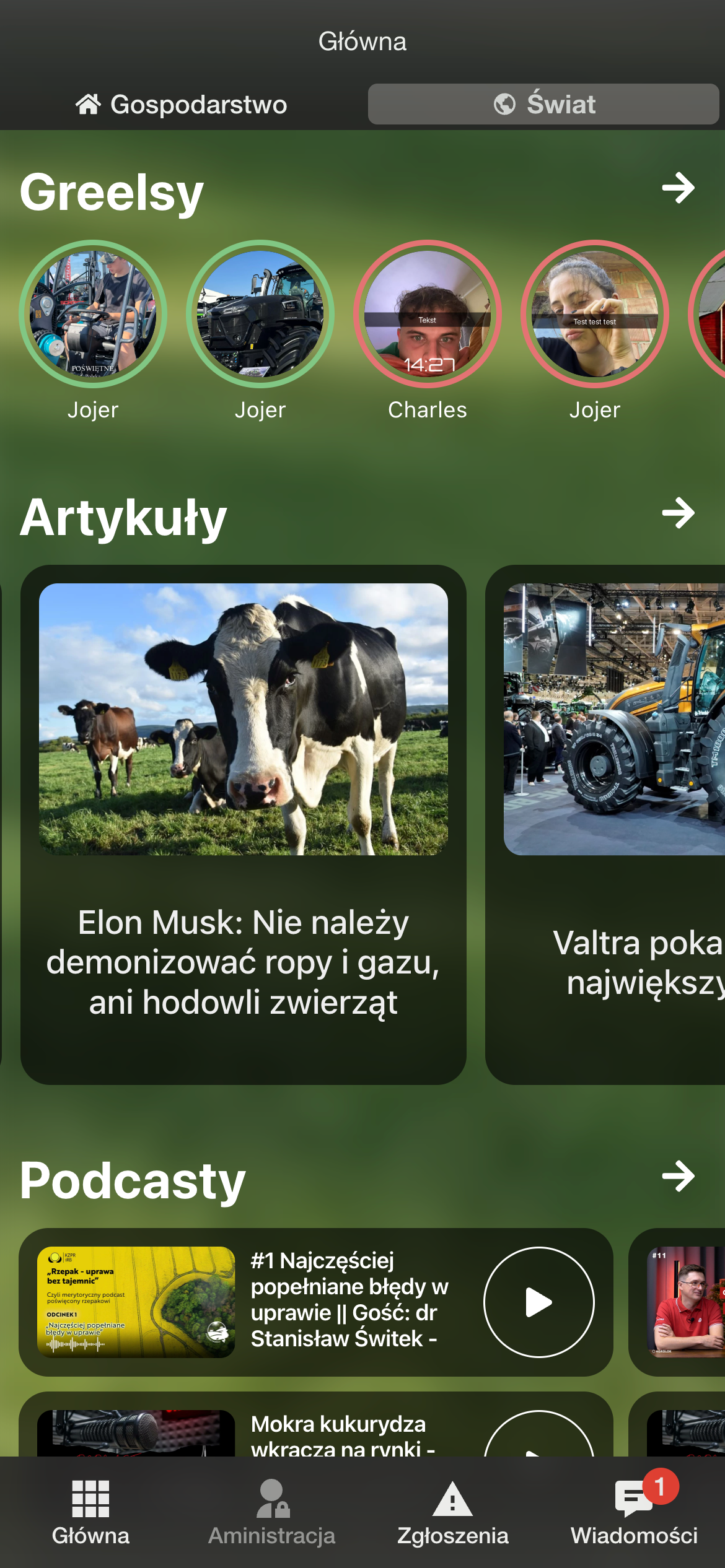
Task: Open the full Greelsy list arrow
Action: (x=678, y=188)
